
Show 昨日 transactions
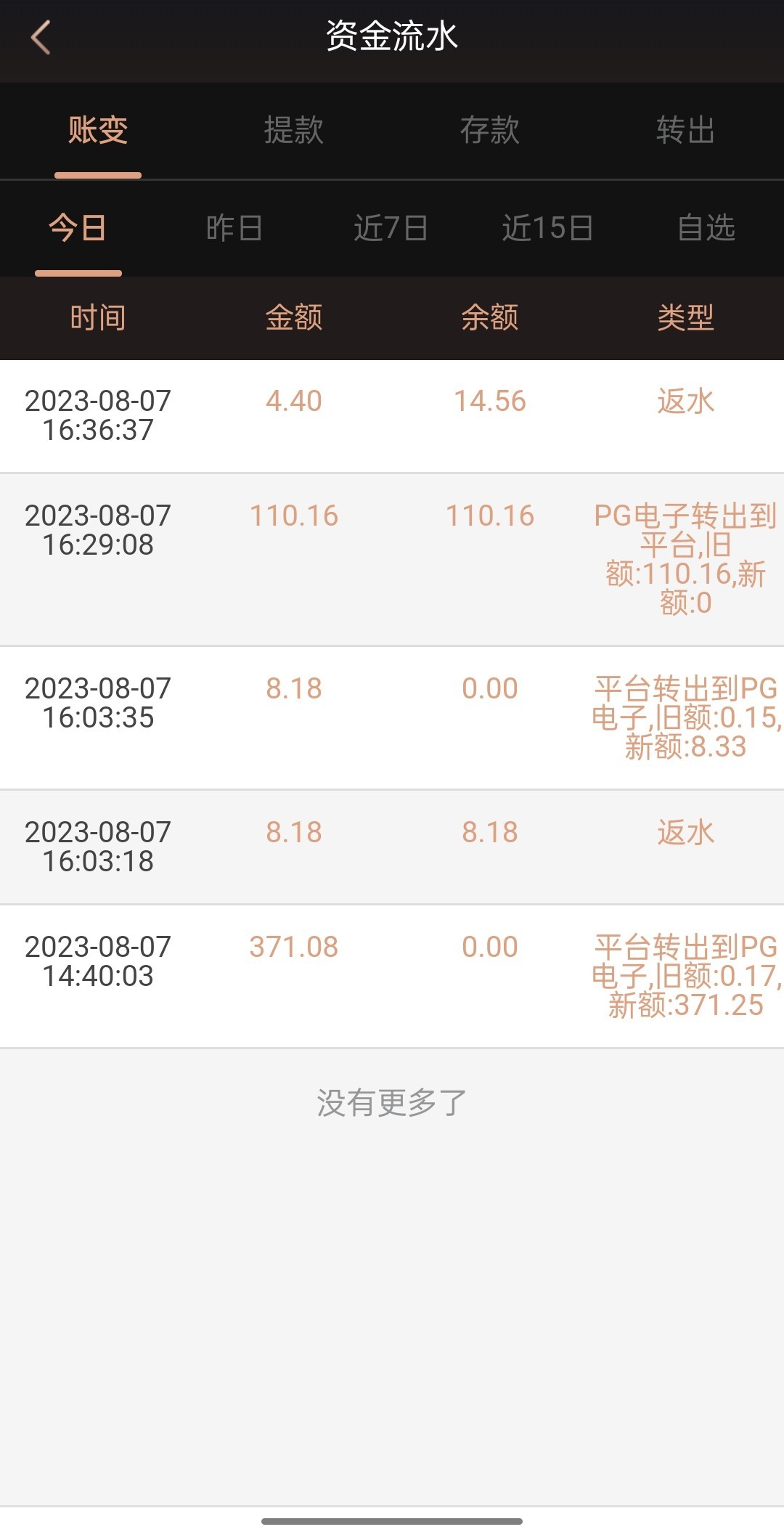pos(234,228)
